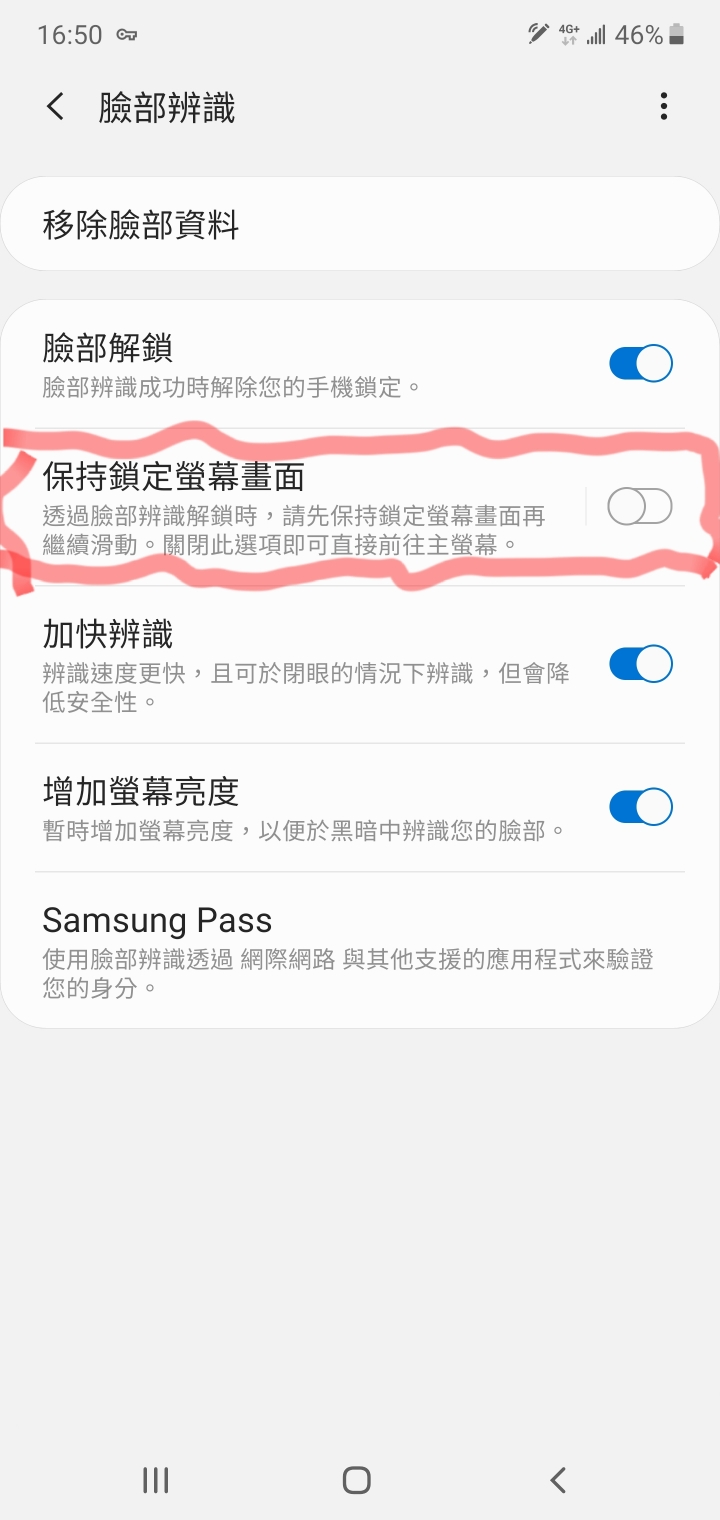Toggle off 增加螢幕亮度
This screenshot has height=1520, width=720.
[640, 806]
